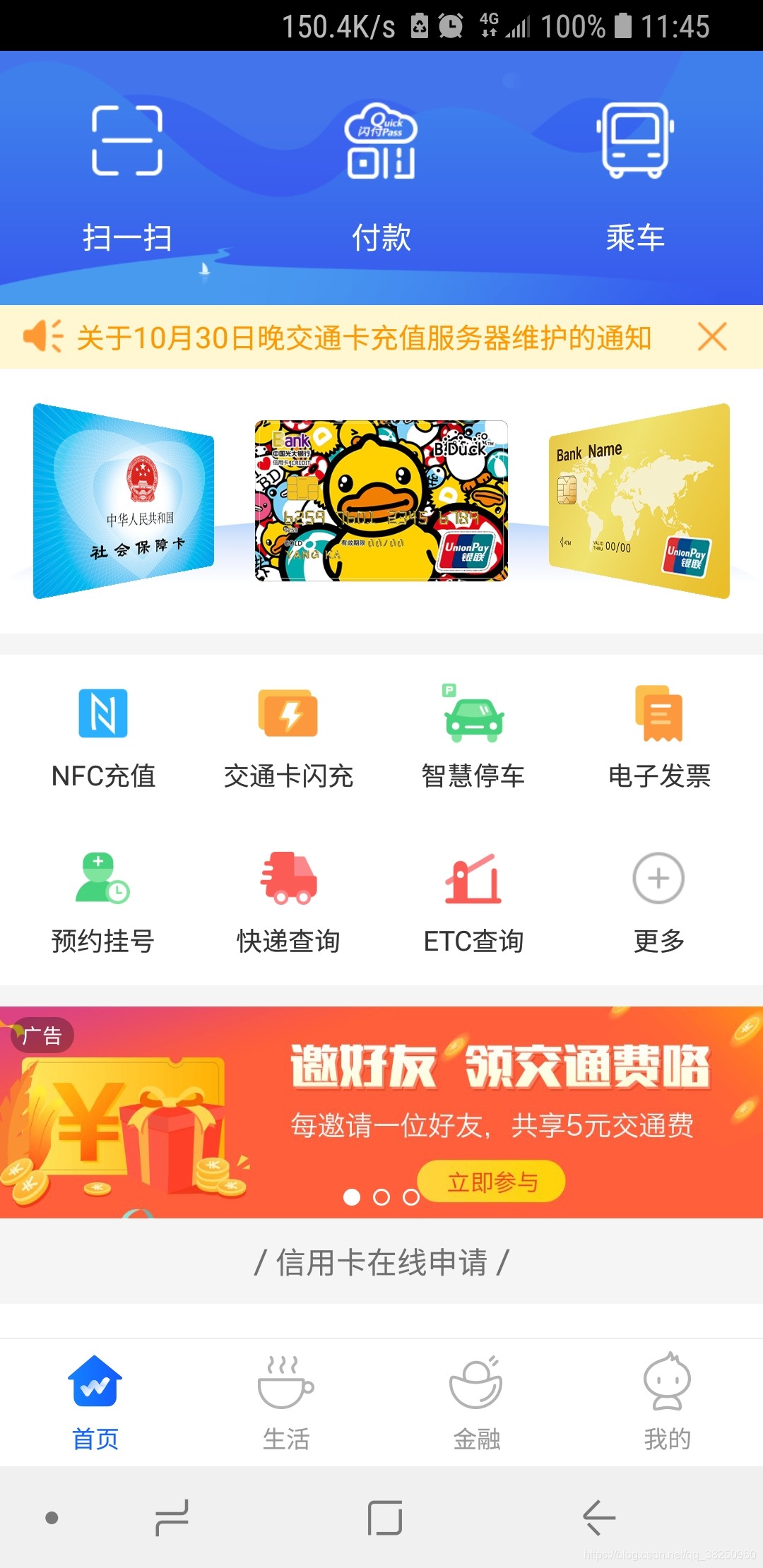Screen dimensions: 763x1568
Task: Open 付款 QR payment
Action: (381, 177)
